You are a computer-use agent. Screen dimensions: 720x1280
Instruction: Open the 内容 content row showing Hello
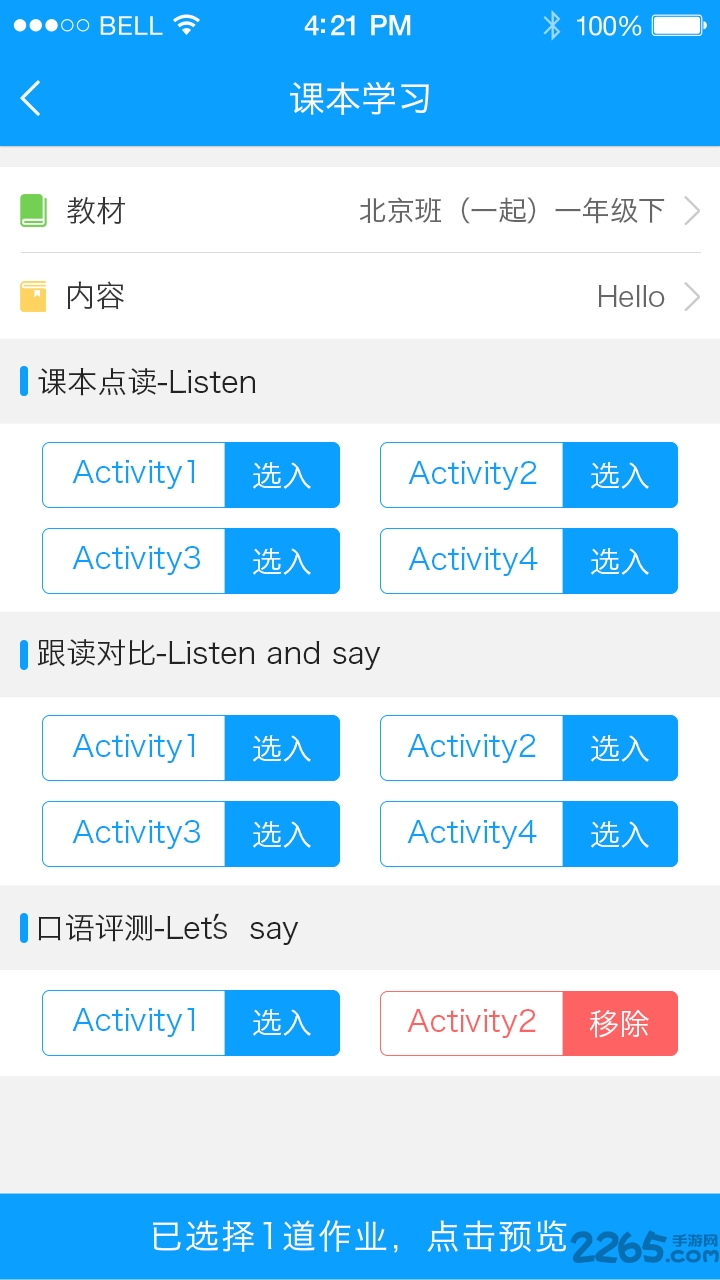360,297
